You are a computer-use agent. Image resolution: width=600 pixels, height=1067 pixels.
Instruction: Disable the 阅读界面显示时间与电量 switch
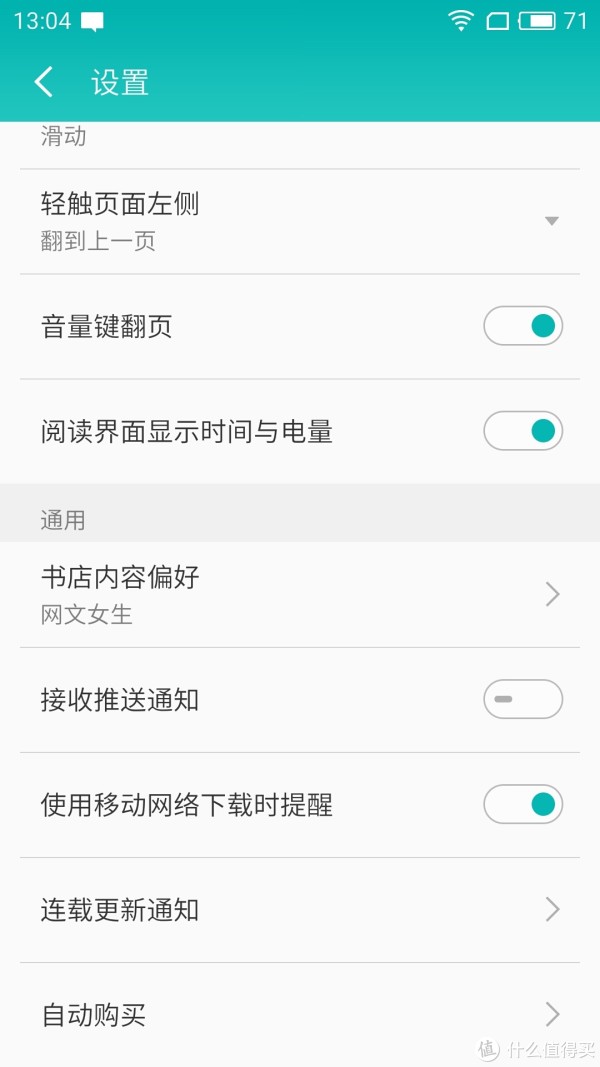(x=523, y=431)
